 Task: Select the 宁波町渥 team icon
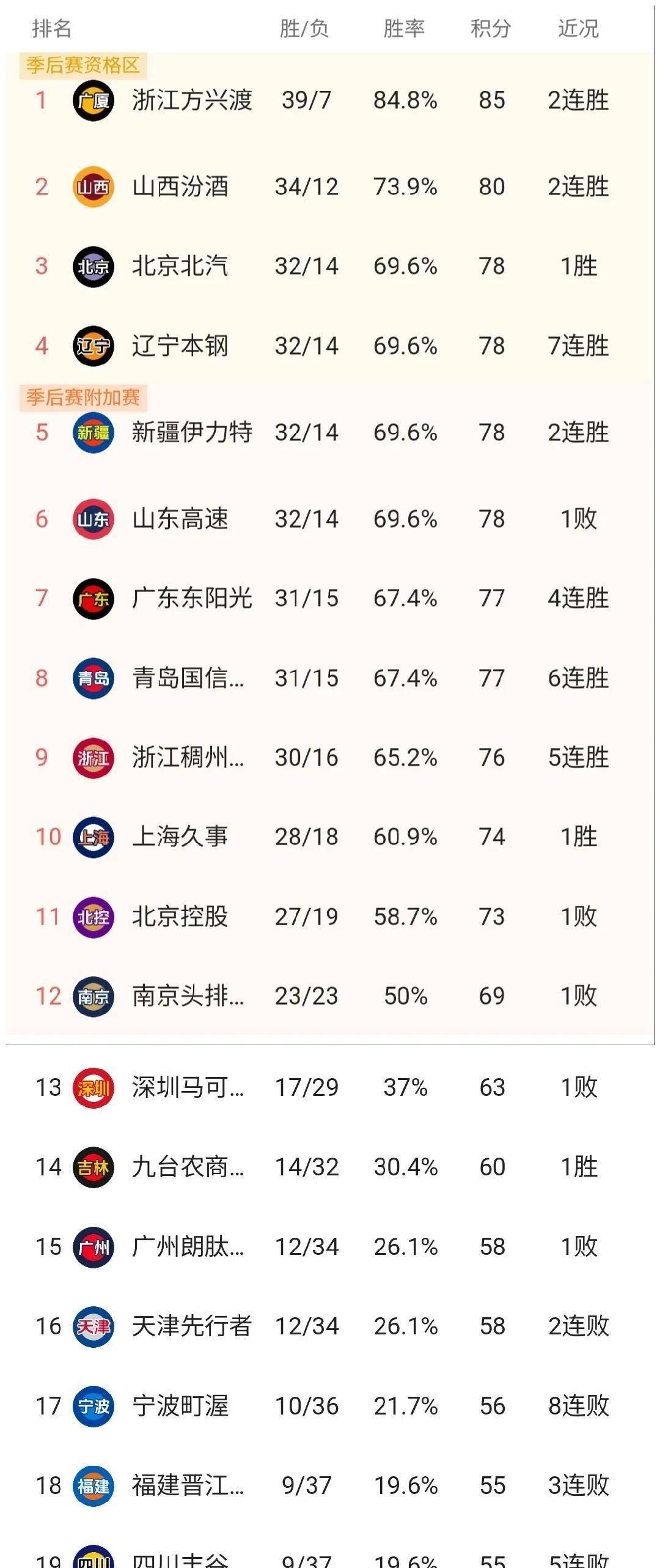point(93,1407)
